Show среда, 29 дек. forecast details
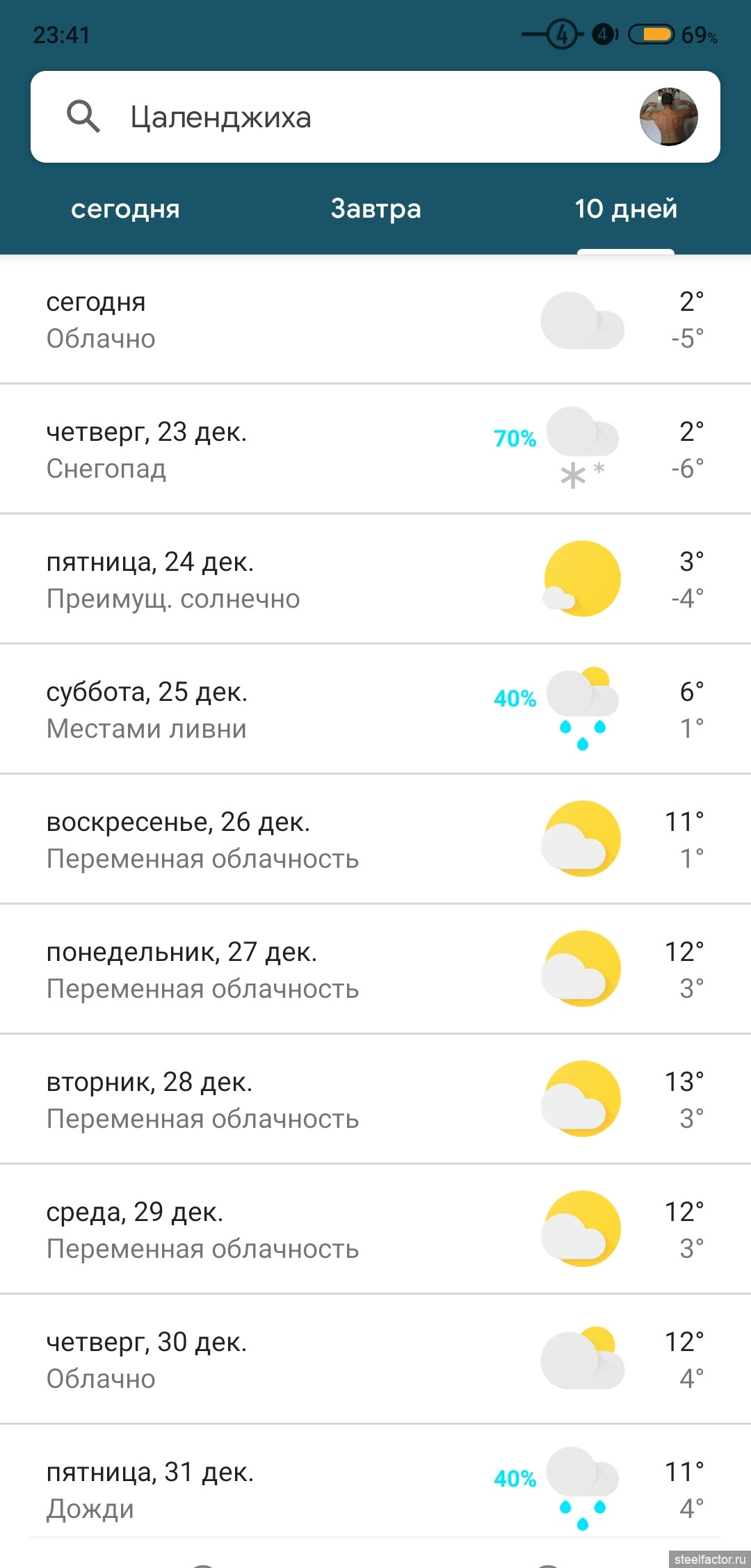The width and height of the screenshot is (751, 1568). point(375,1229)
